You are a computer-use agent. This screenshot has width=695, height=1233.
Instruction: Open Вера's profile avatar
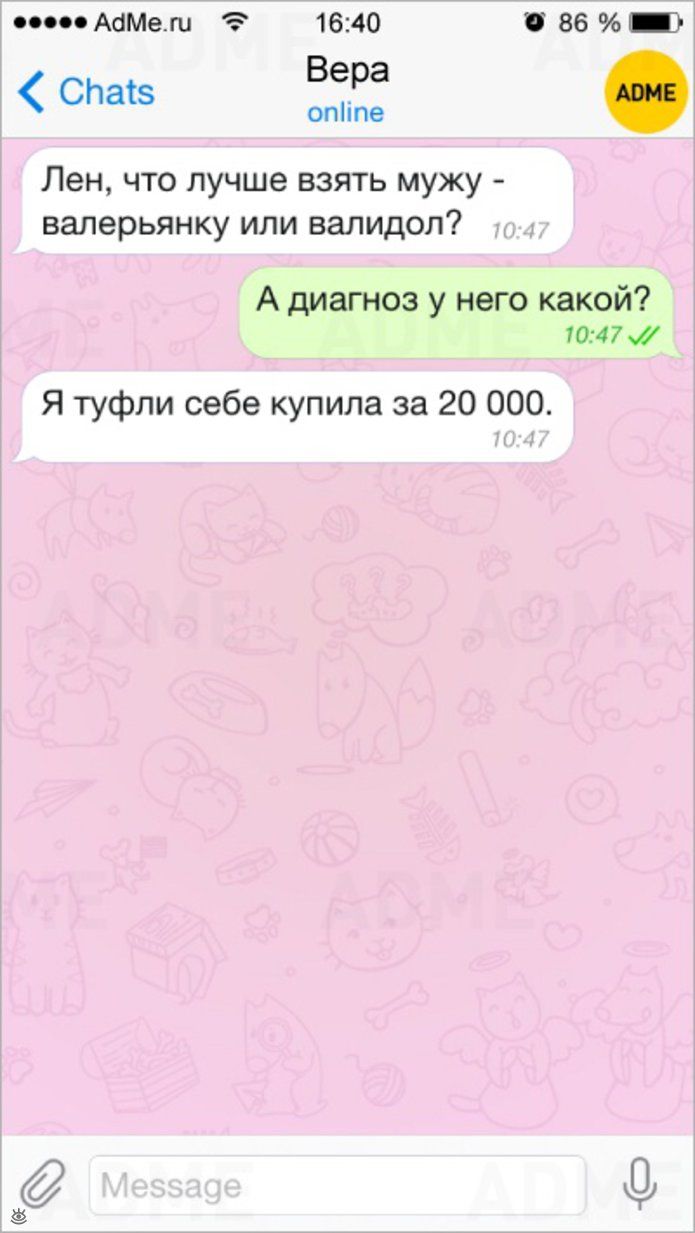click(x=645, y=92)
